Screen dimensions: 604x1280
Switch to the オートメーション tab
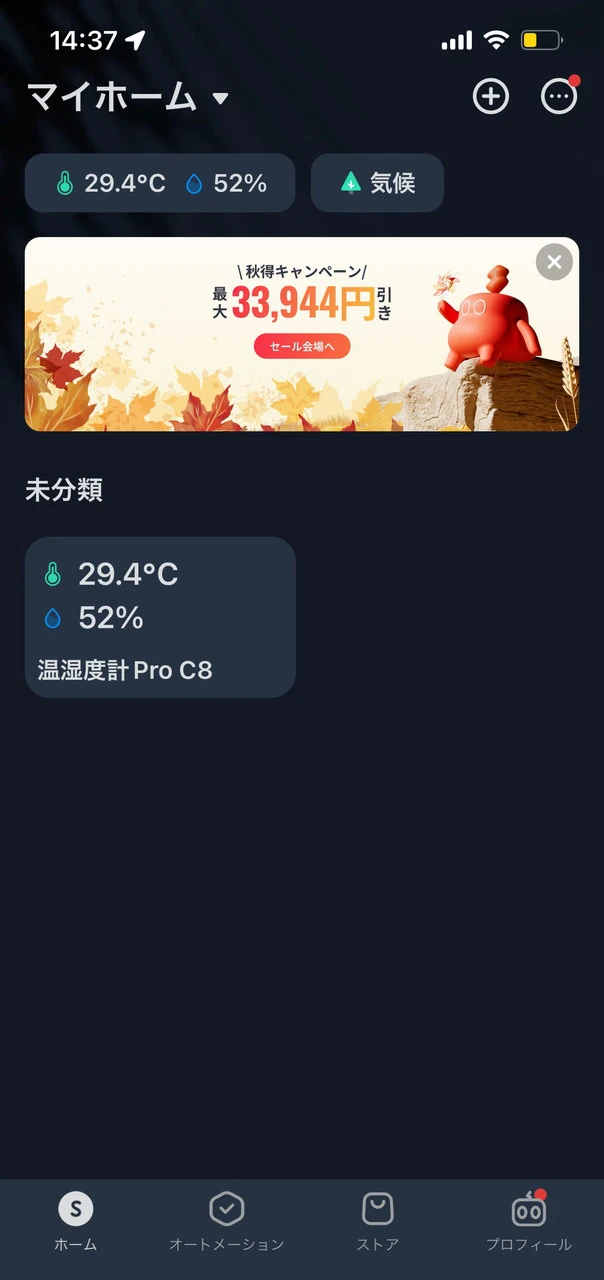(x=226, y=1222)
